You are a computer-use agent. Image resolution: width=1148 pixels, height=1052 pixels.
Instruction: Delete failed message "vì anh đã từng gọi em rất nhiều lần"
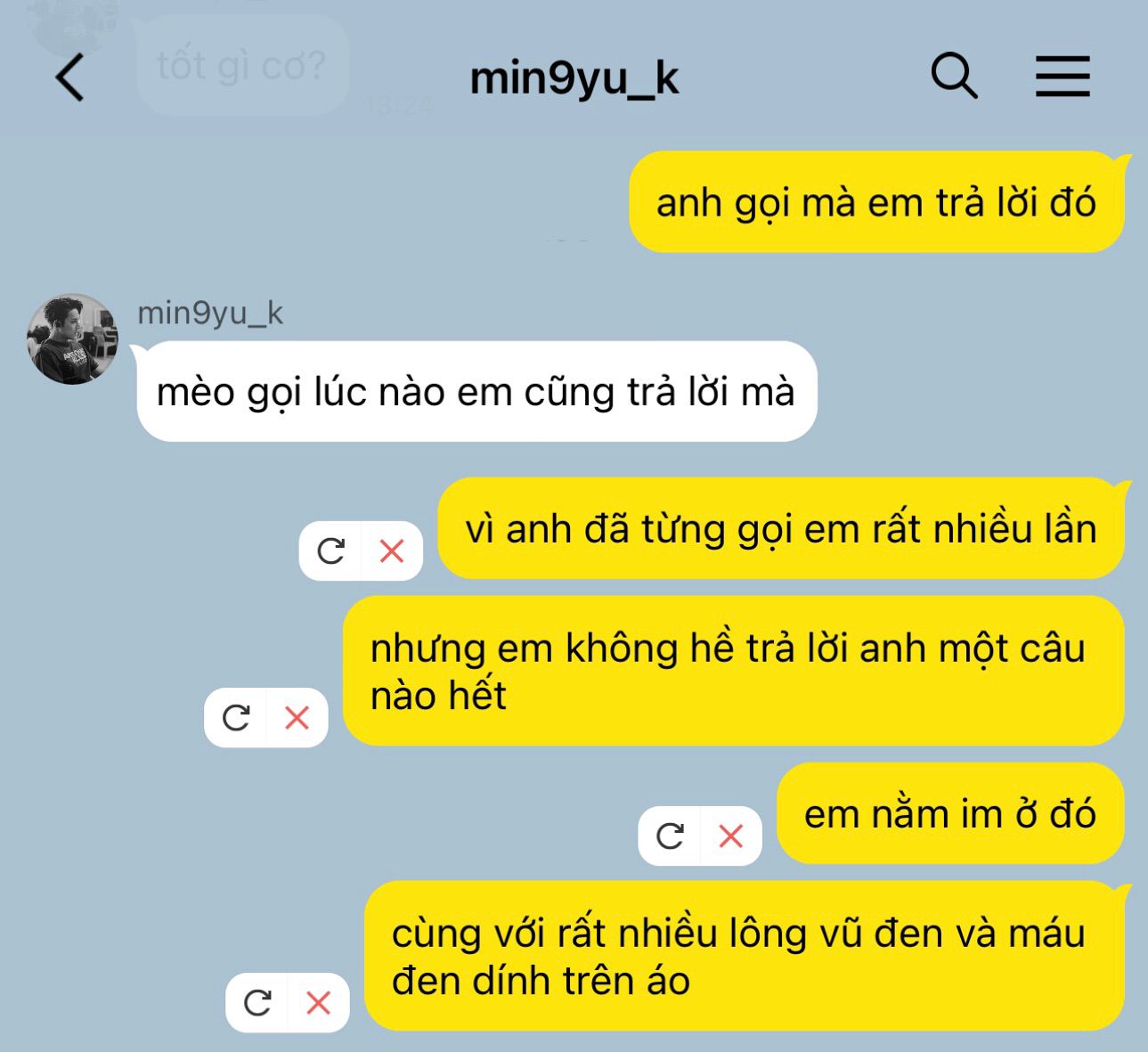(x=392, y=551)
